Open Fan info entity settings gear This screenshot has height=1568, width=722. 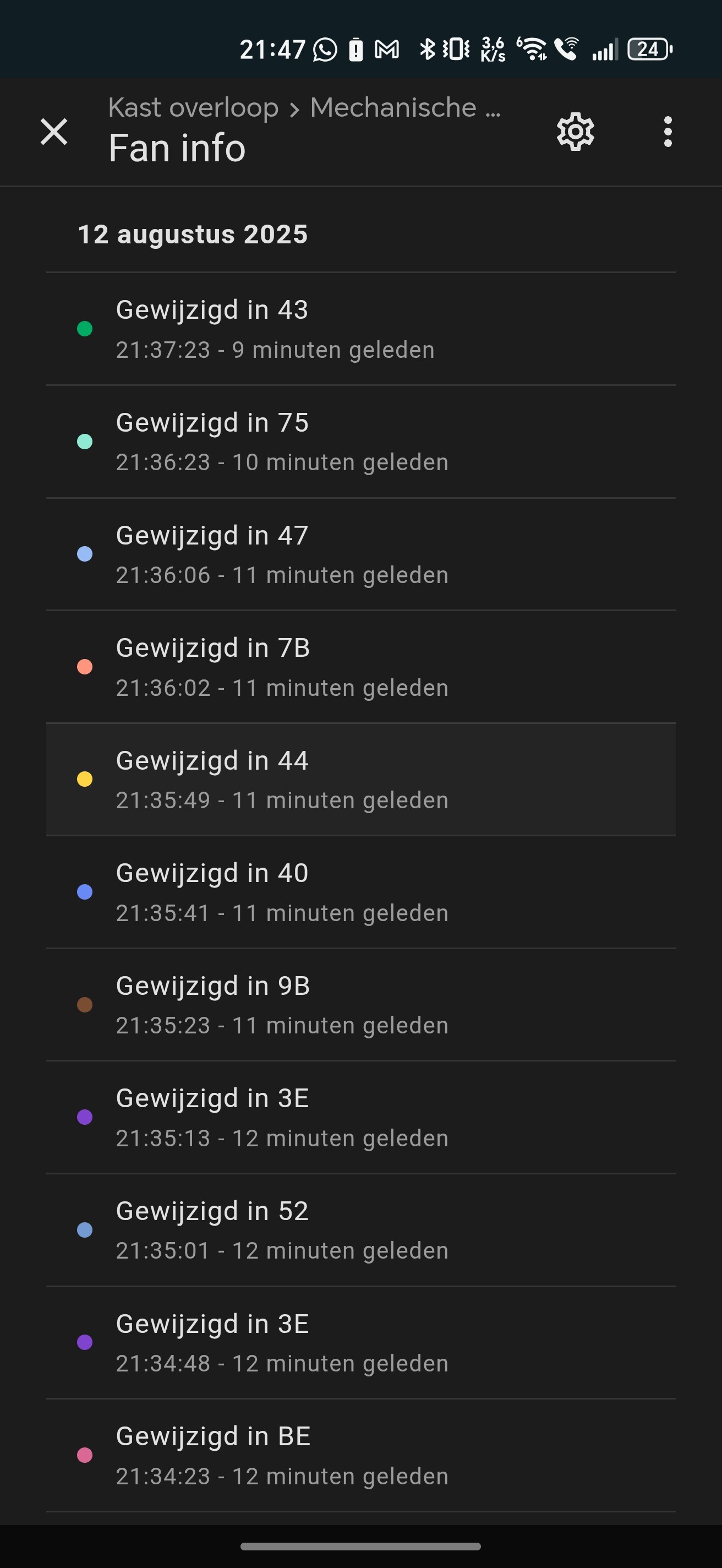(x=575, y=132)
